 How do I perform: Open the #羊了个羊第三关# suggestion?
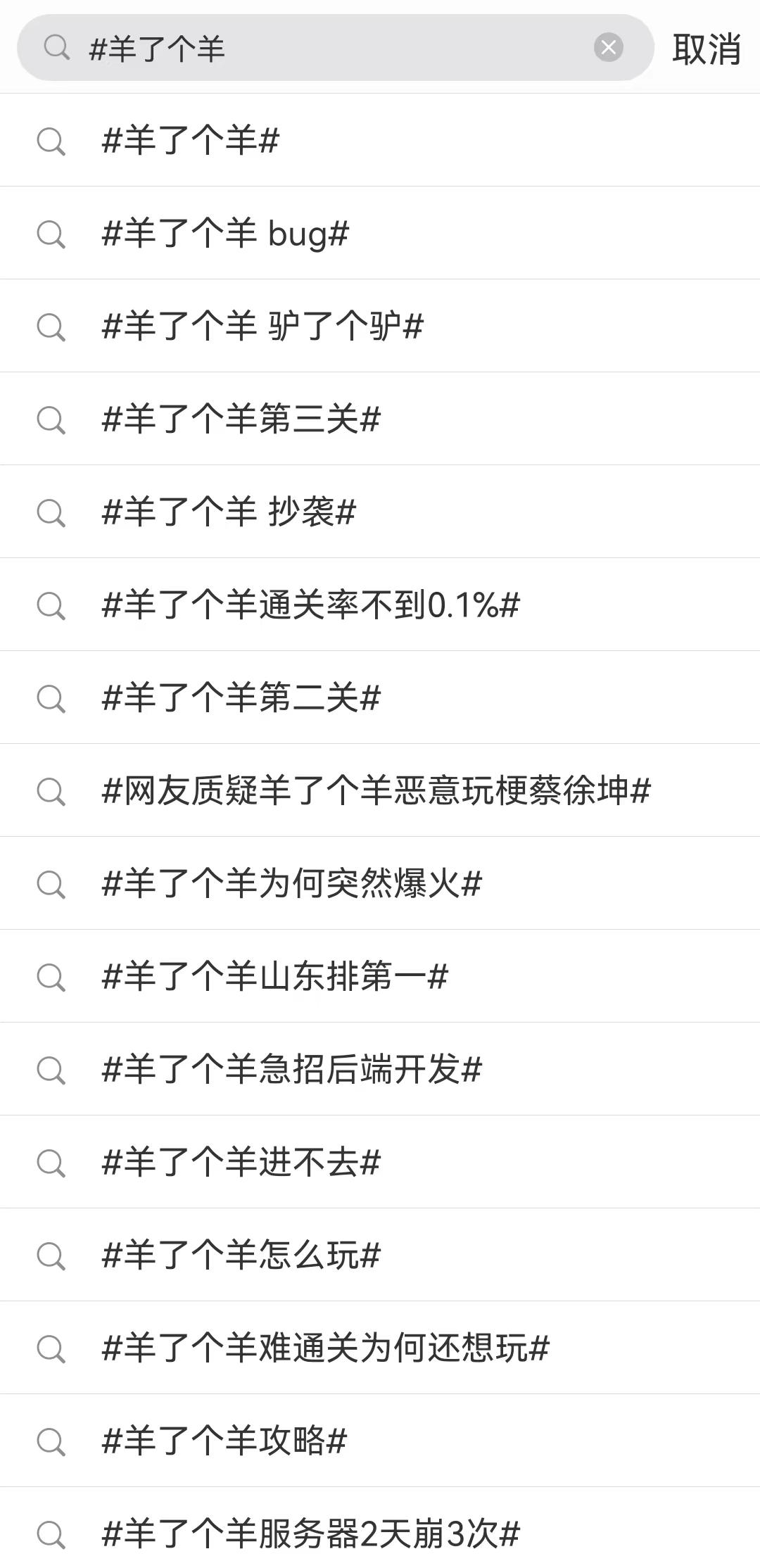pos(380,419)
